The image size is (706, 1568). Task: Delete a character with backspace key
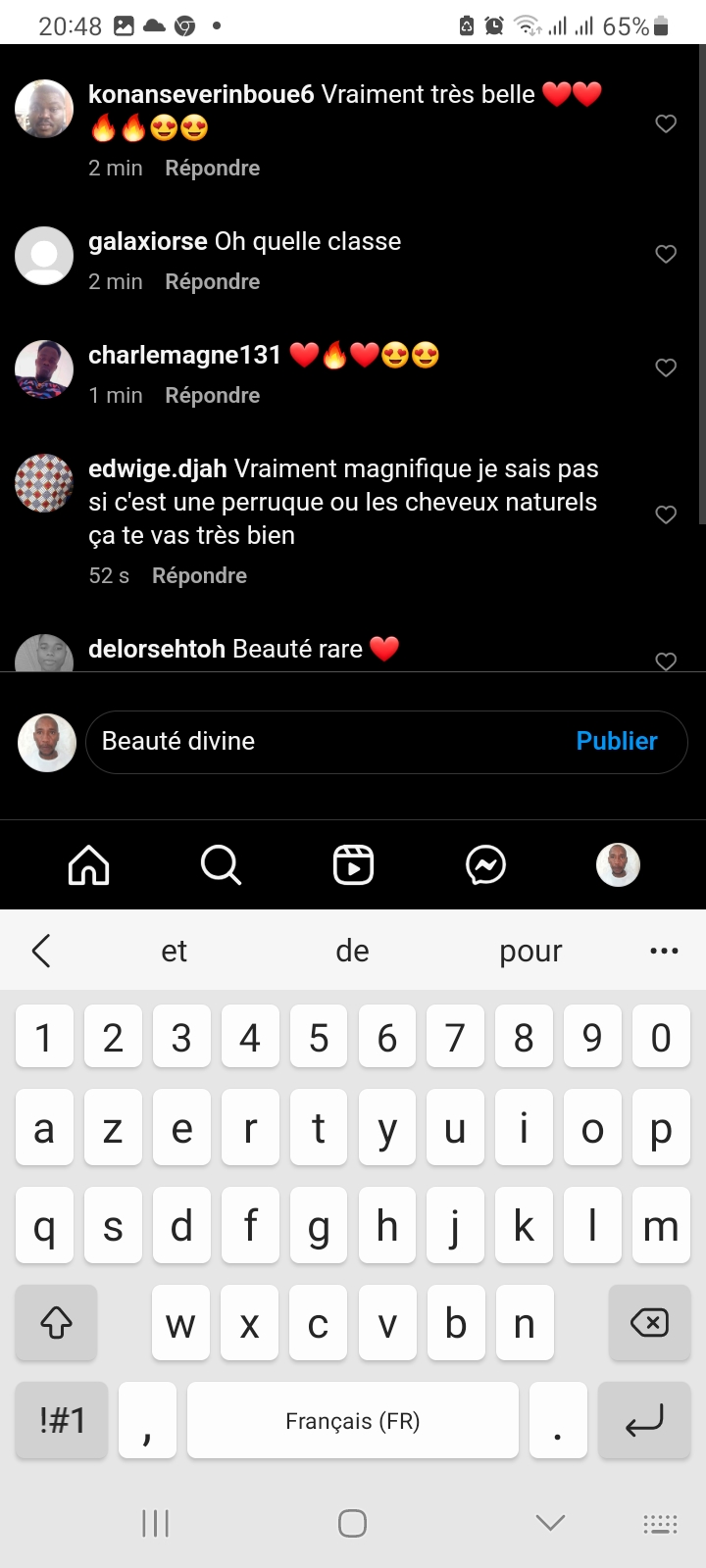[x=648, y=1323]
